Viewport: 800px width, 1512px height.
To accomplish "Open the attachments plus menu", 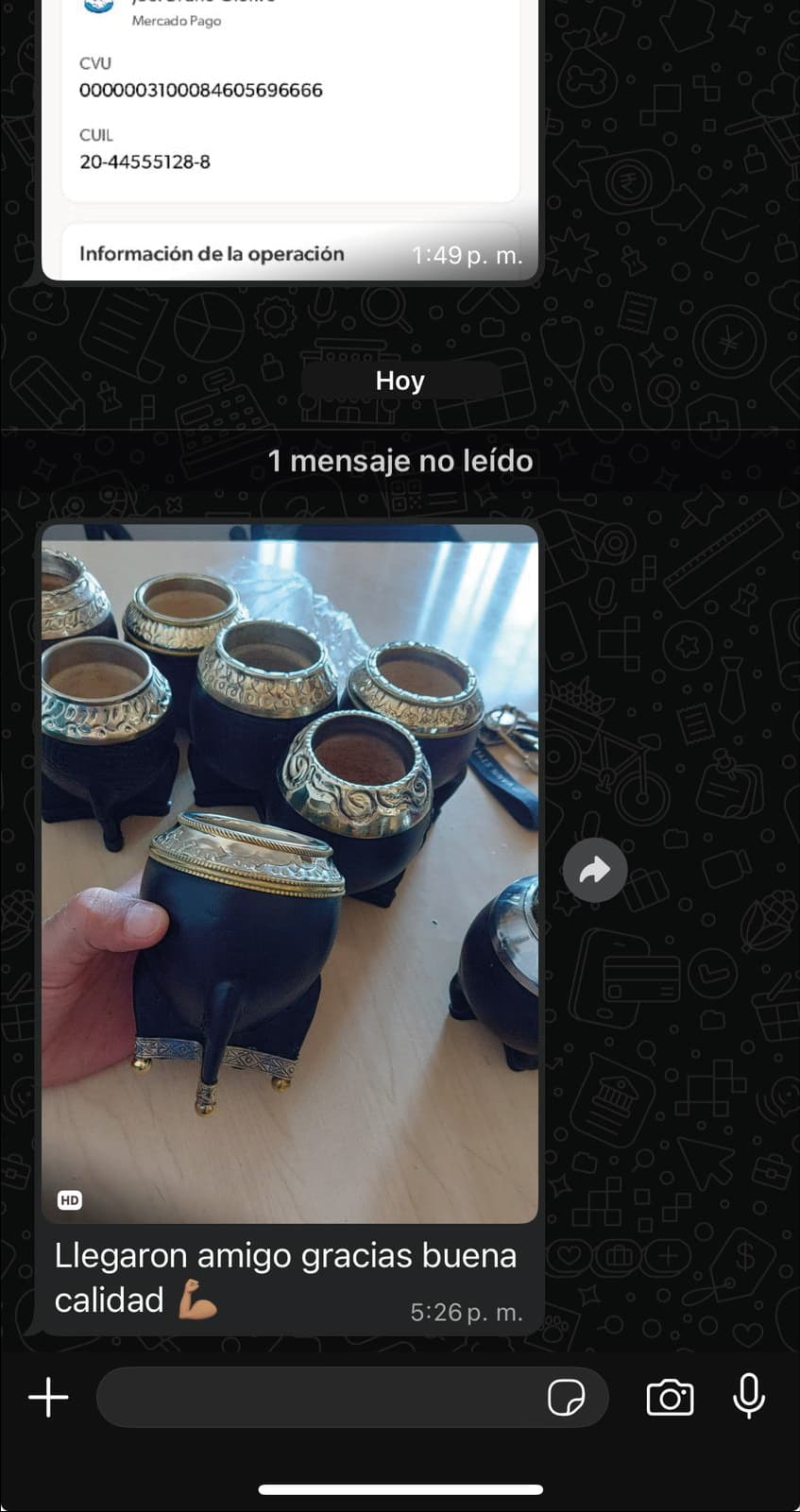I will pyautogui.click(x=48, y=1397).
